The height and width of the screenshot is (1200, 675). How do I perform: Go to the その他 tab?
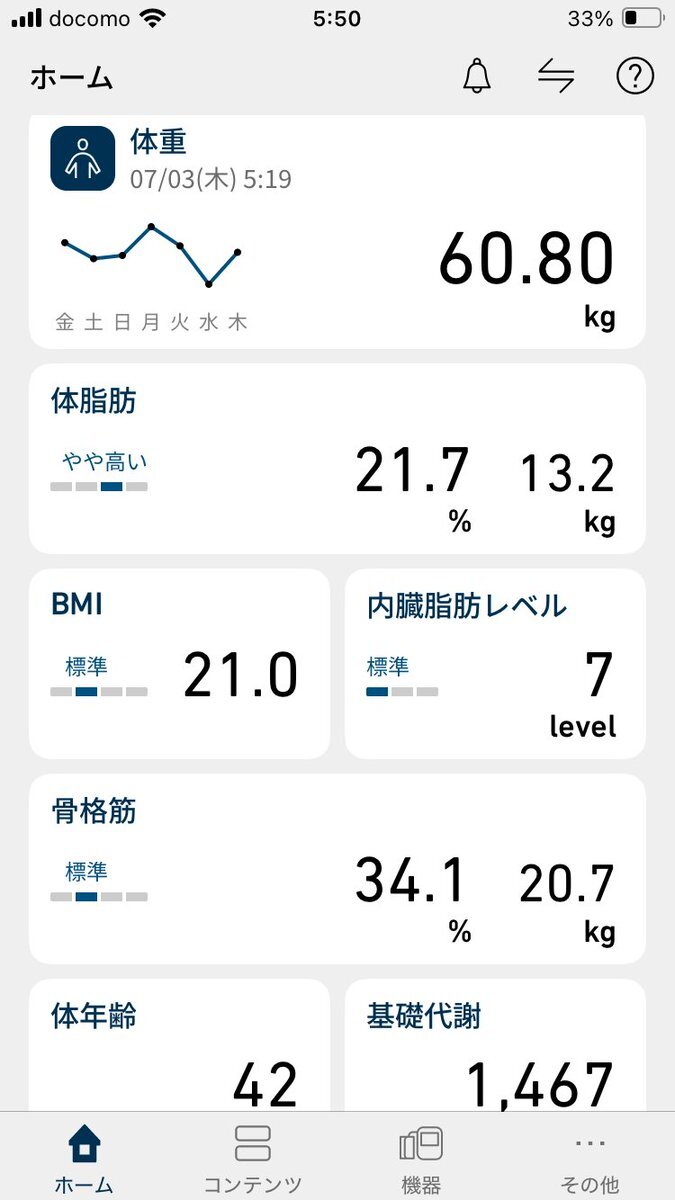[x=590, y=1158]
